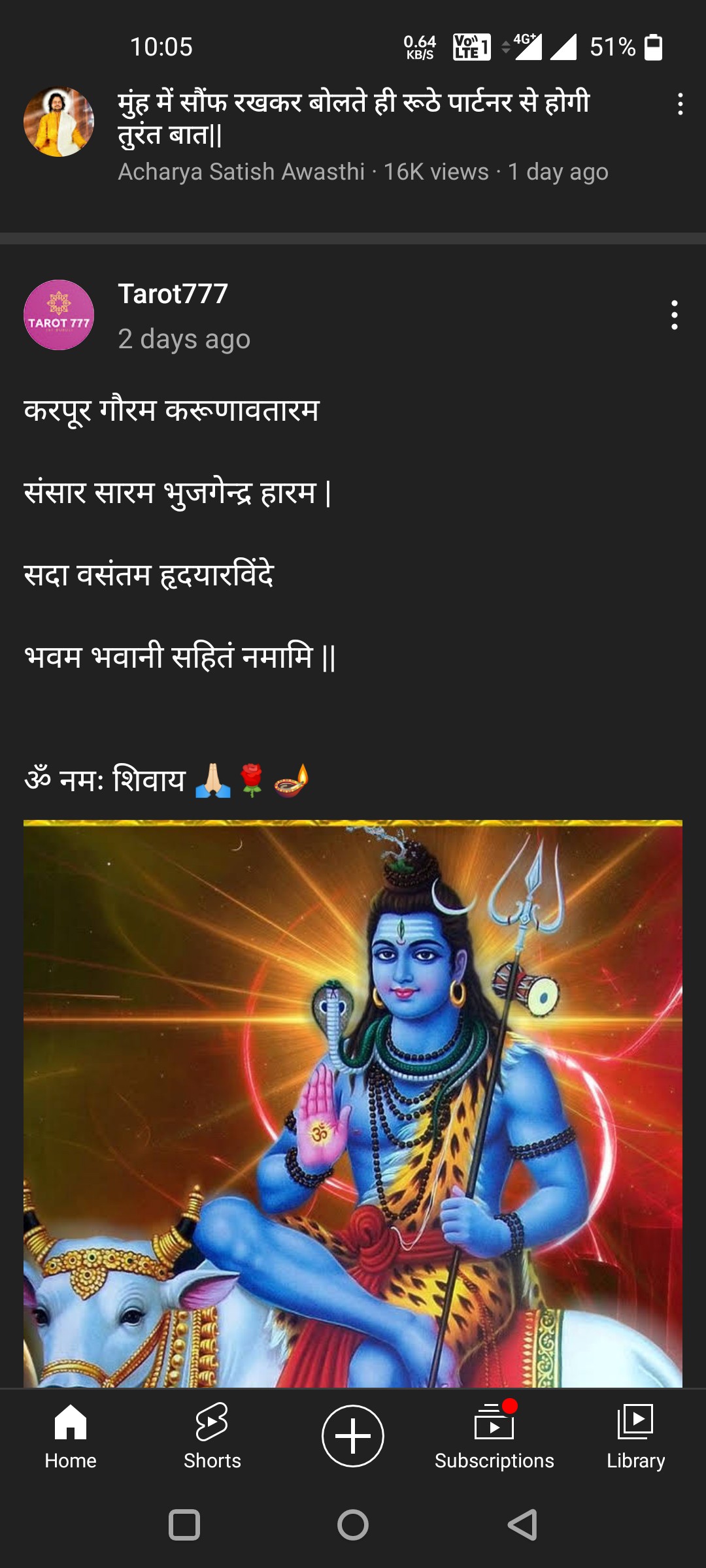Open options menu for Acharya Satish Awasthi video
This screenshot has width=706, height=1568.
pos(680,104)
